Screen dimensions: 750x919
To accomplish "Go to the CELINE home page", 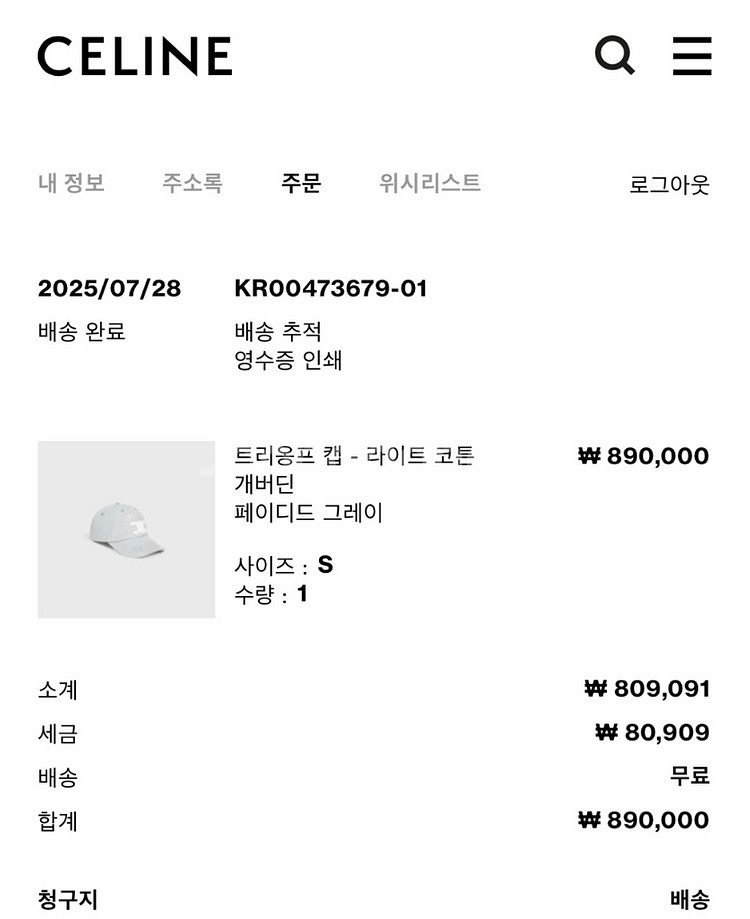I will pyautogui.click(x=135, y=56).
